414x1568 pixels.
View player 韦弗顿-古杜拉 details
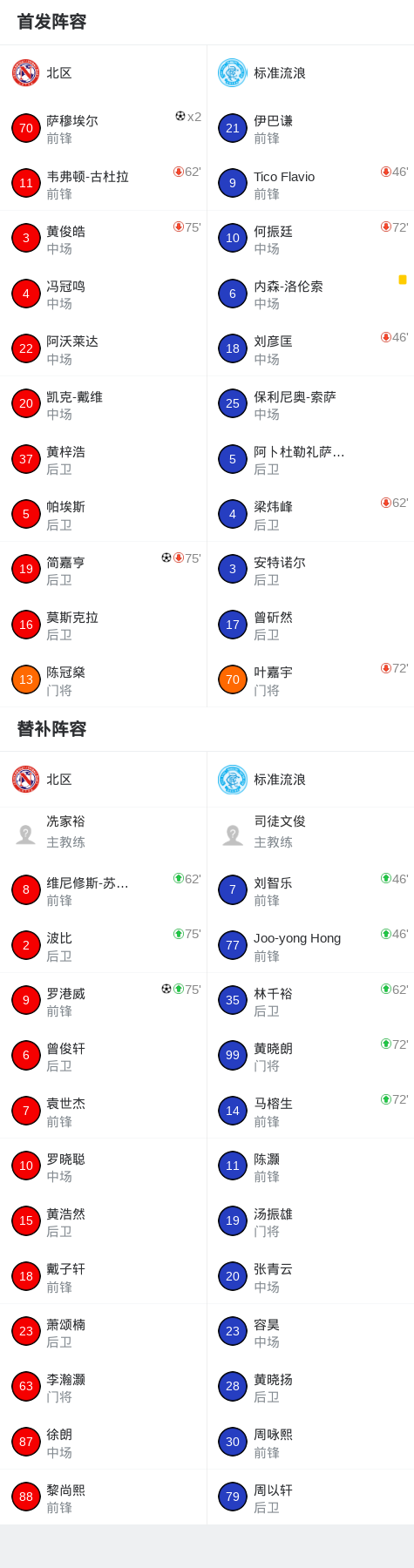pos(103,184)
